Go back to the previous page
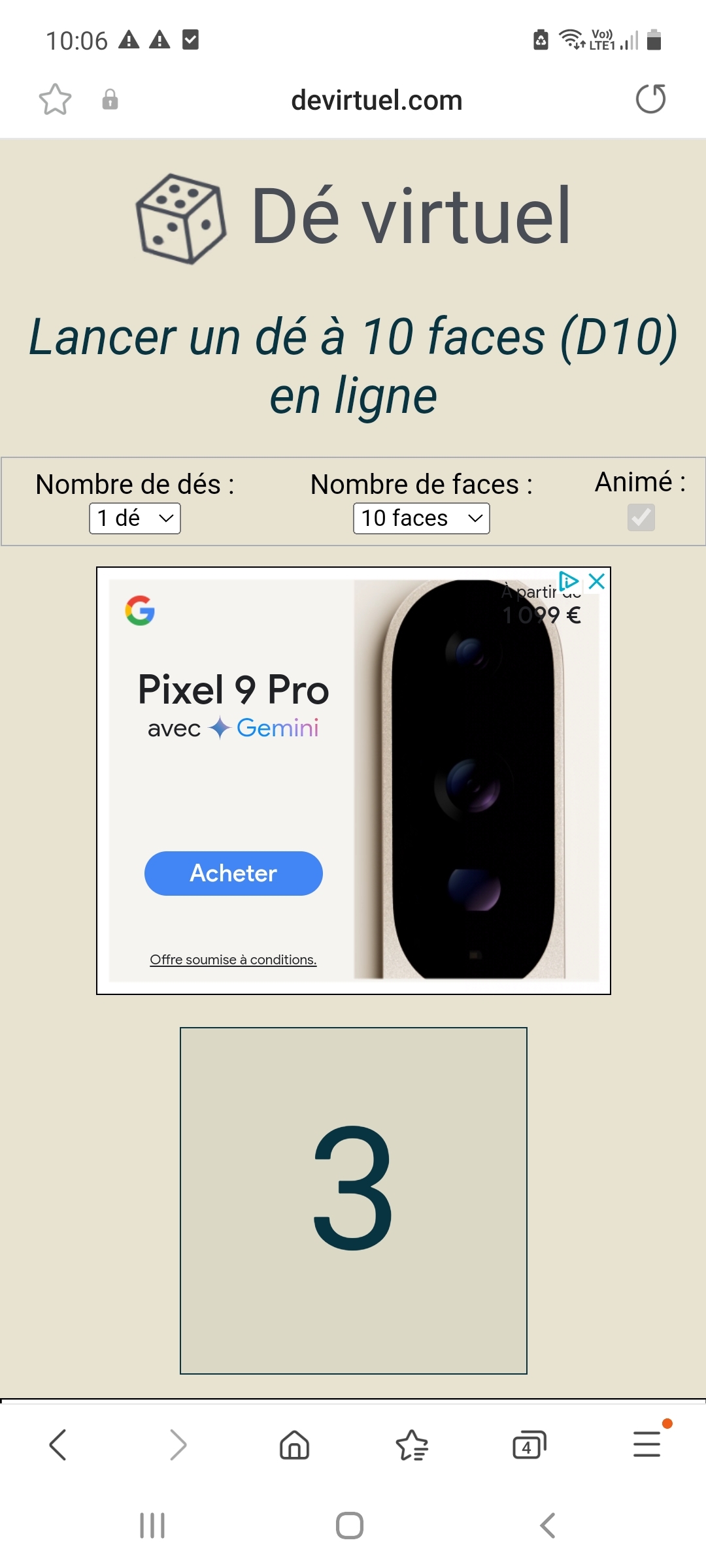This screenshot has height=1568, width=706. [58, 1445]
